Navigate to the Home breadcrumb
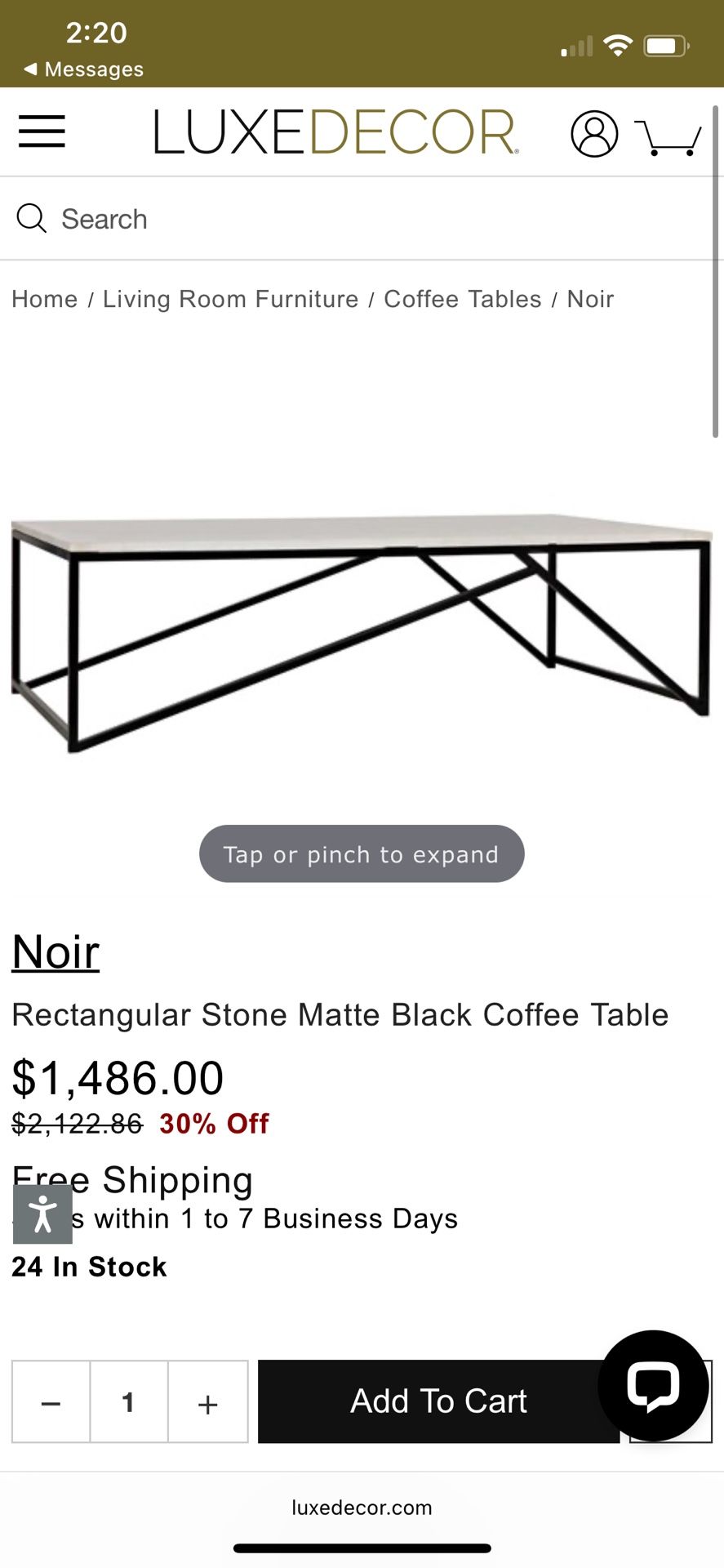This screenshot has height=1568, width=724. coord(44,299)
